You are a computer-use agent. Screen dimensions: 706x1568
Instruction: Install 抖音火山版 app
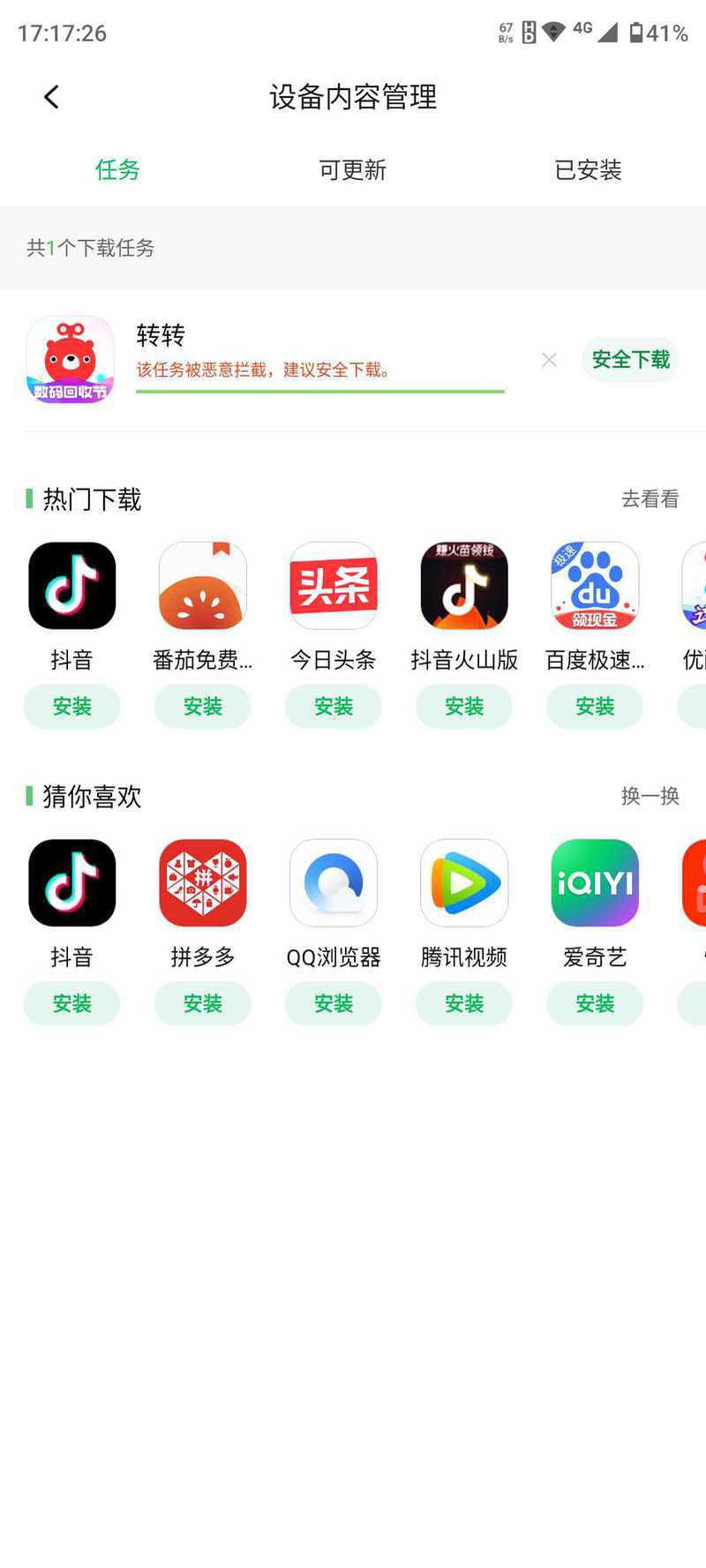click(x=464, y=707)
